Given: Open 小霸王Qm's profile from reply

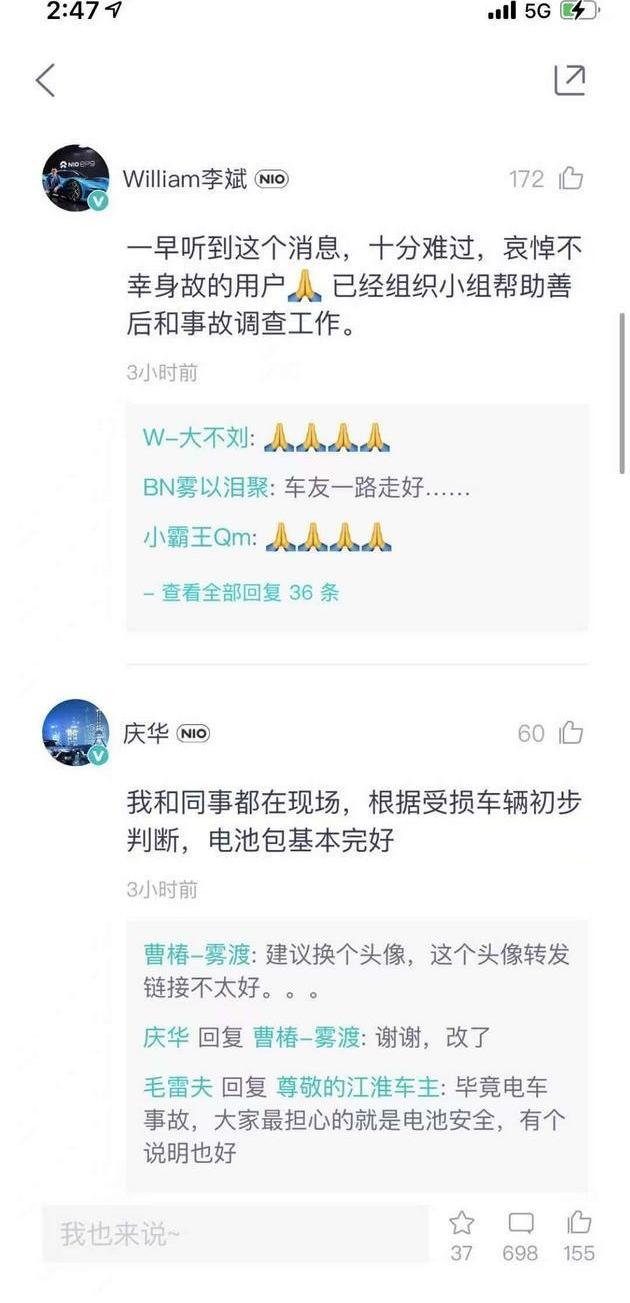Looking at the screenshot, I should [x=200, y=539].
